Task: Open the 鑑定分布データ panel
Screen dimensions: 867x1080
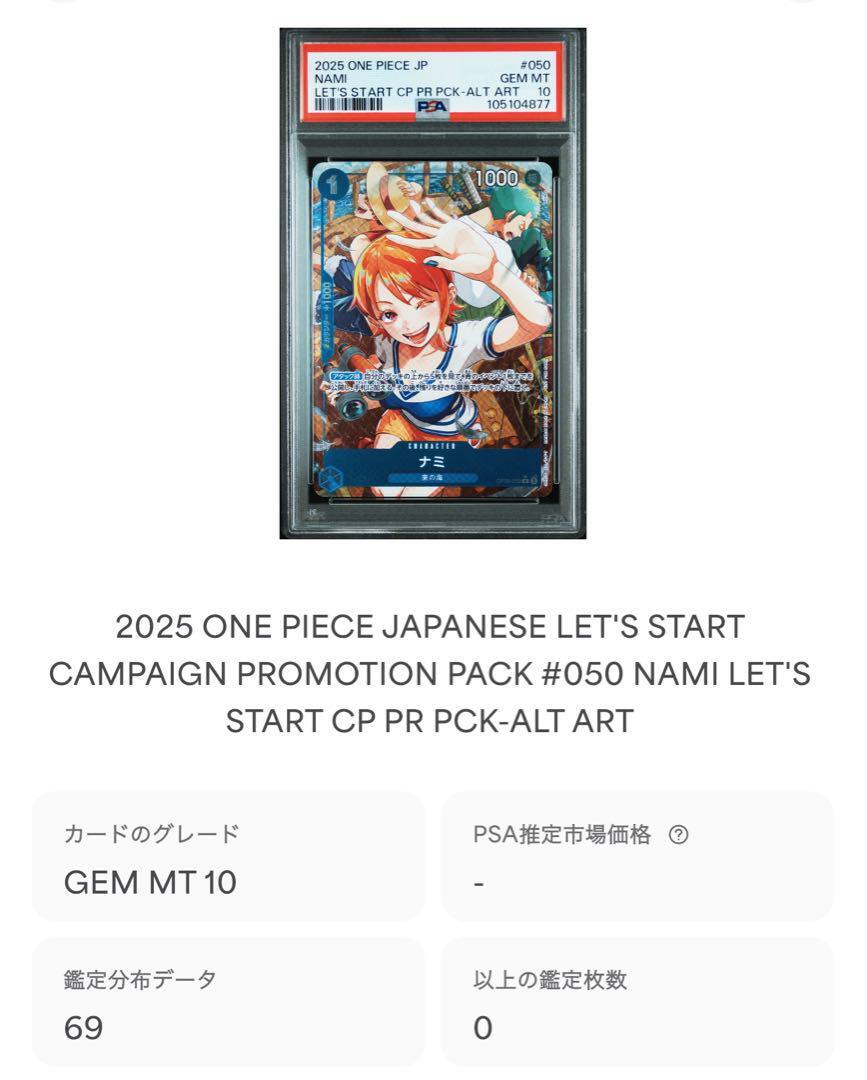Action: point(232,998)
